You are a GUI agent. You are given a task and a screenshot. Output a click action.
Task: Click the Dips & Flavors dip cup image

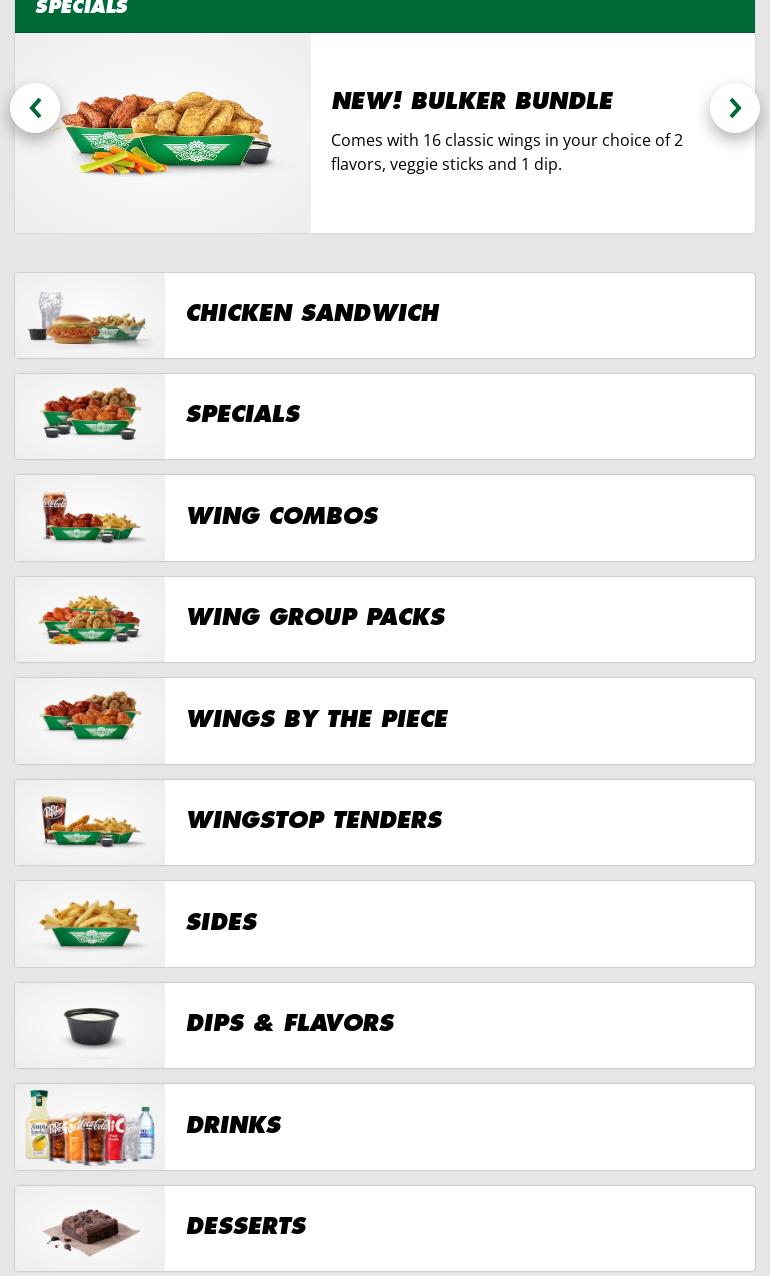(x=90, y=1024)
